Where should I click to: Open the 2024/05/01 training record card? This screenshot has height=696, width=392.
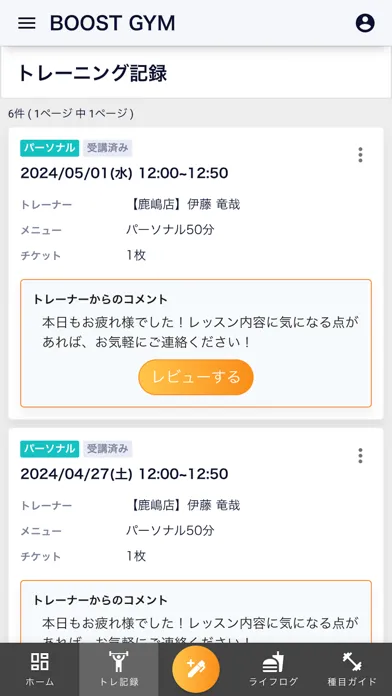coord(196,273)
